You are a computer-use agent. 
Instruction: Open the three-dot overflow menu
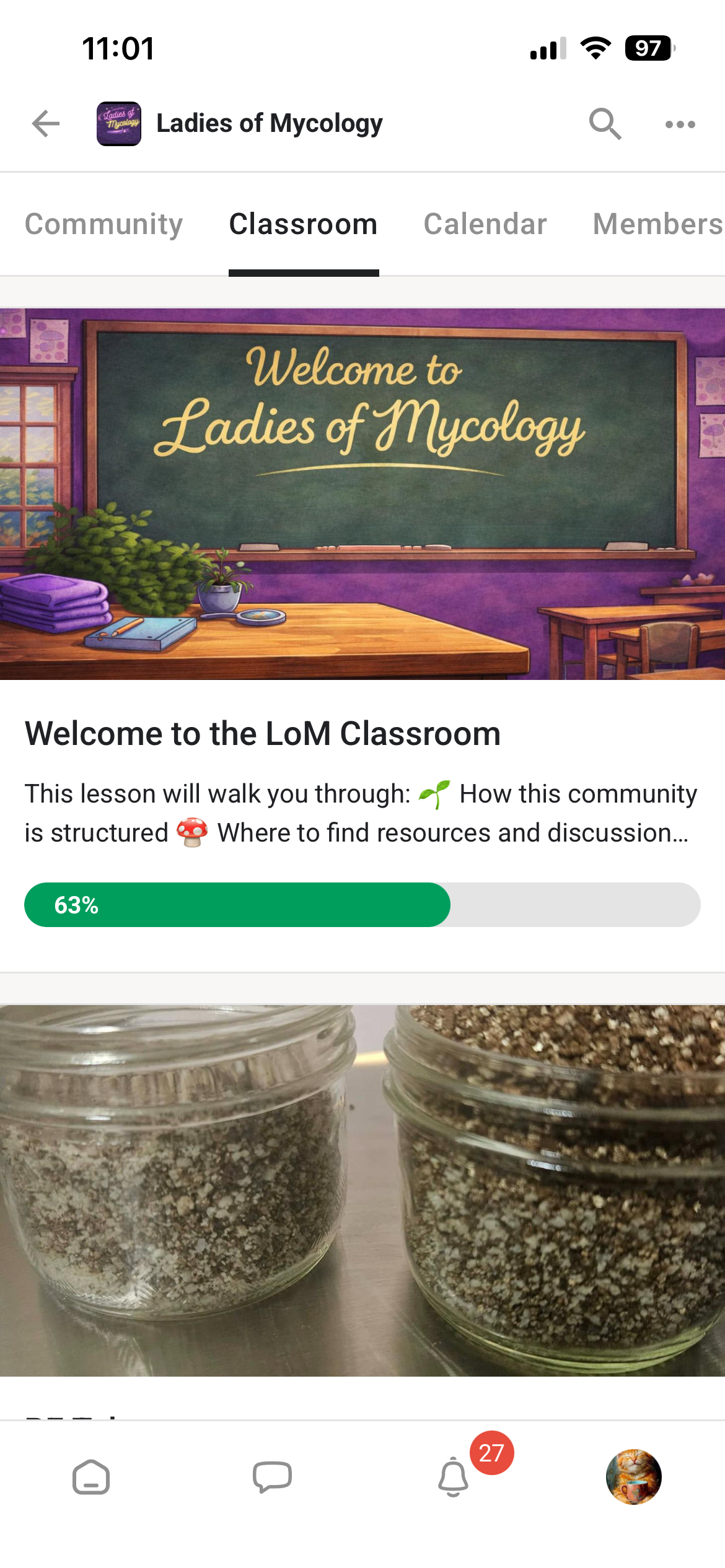680,124
